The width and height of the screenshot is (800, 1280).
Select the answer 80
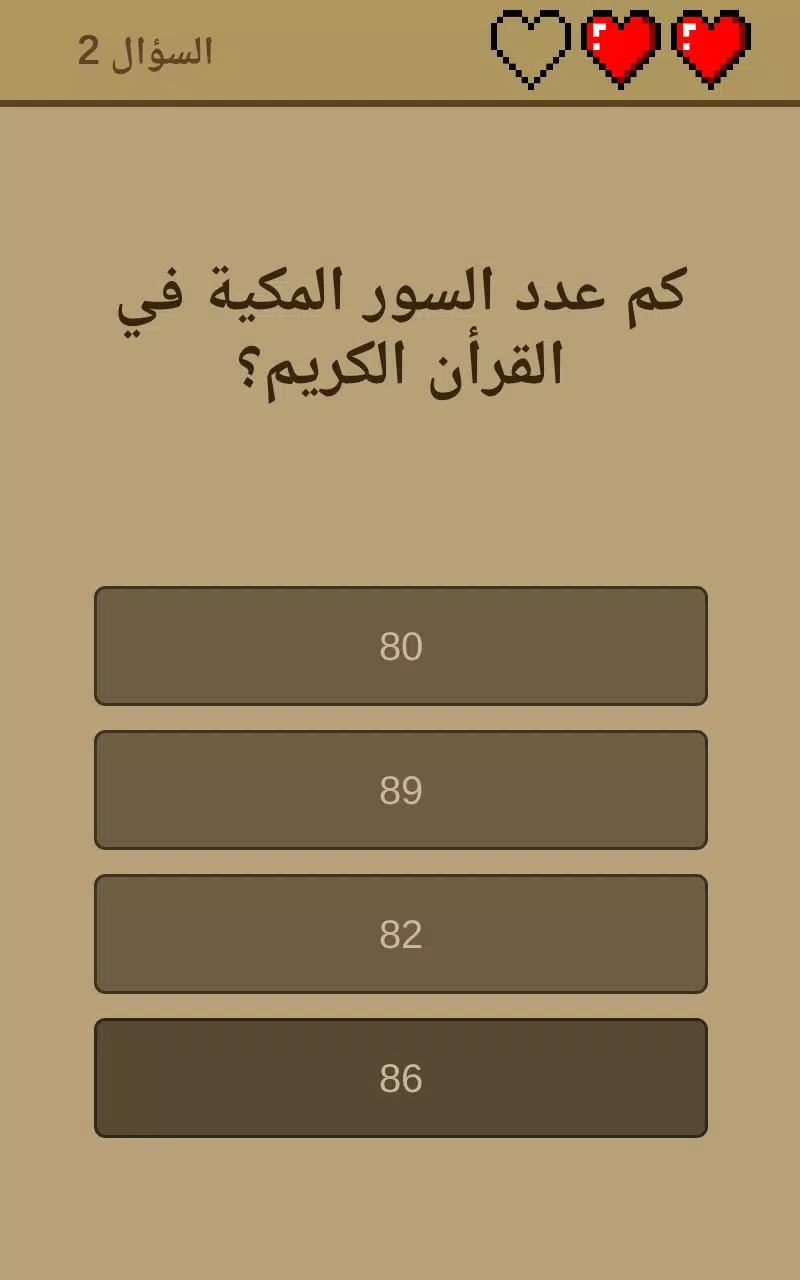point(400,646)
